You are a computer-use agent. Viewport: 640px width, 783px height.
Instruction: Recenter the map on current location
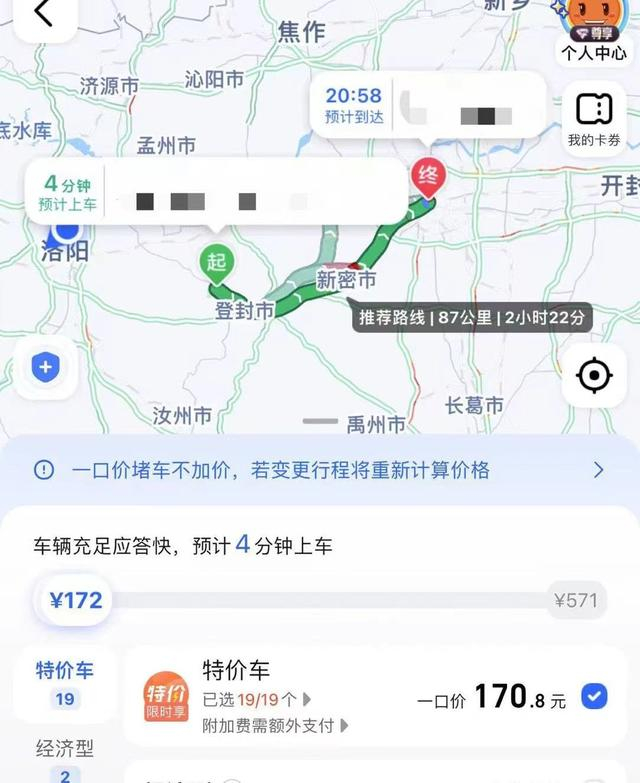pos(594,375)
